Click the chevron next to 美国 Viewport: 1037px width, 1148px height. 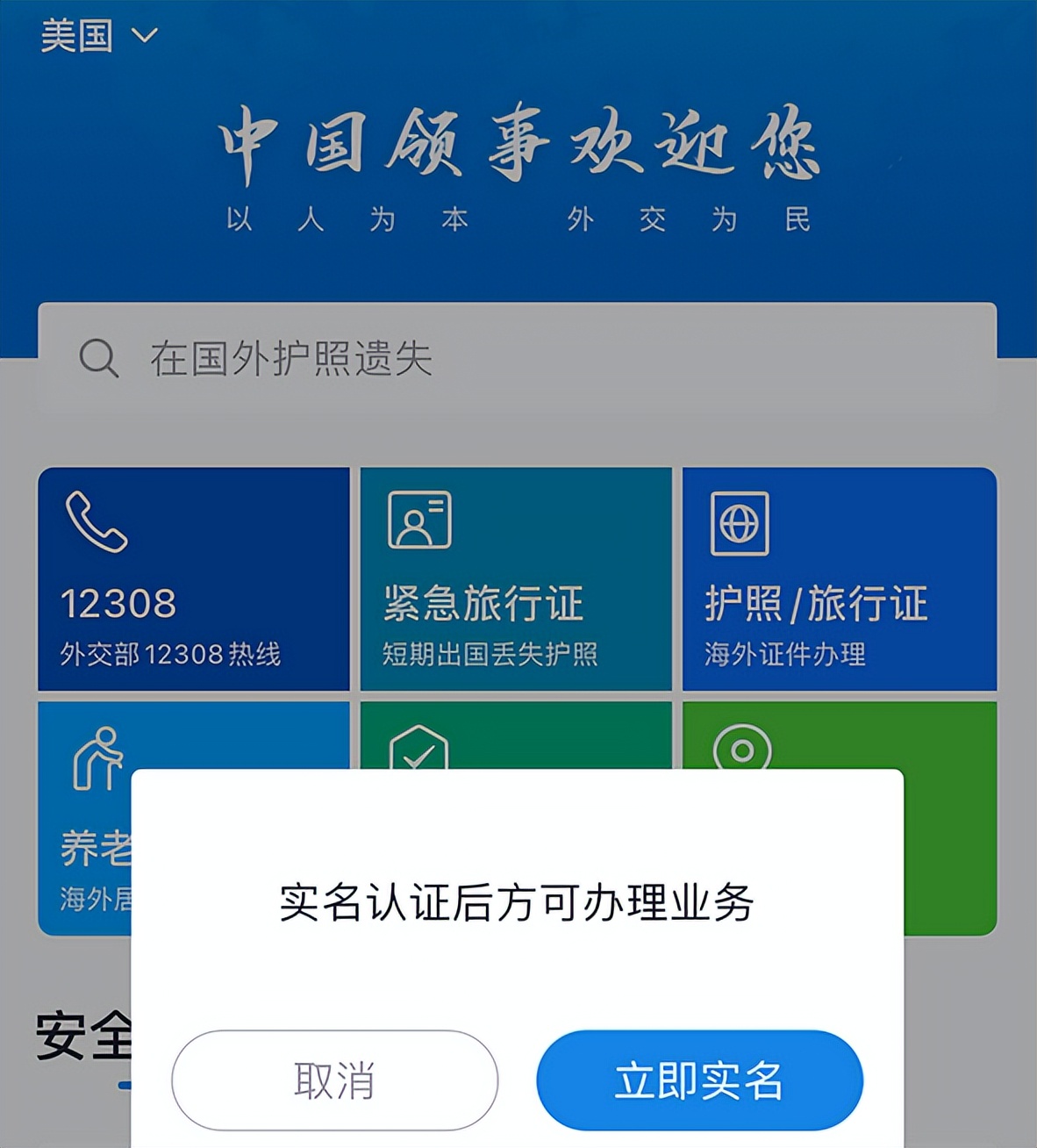click(145, 35)
